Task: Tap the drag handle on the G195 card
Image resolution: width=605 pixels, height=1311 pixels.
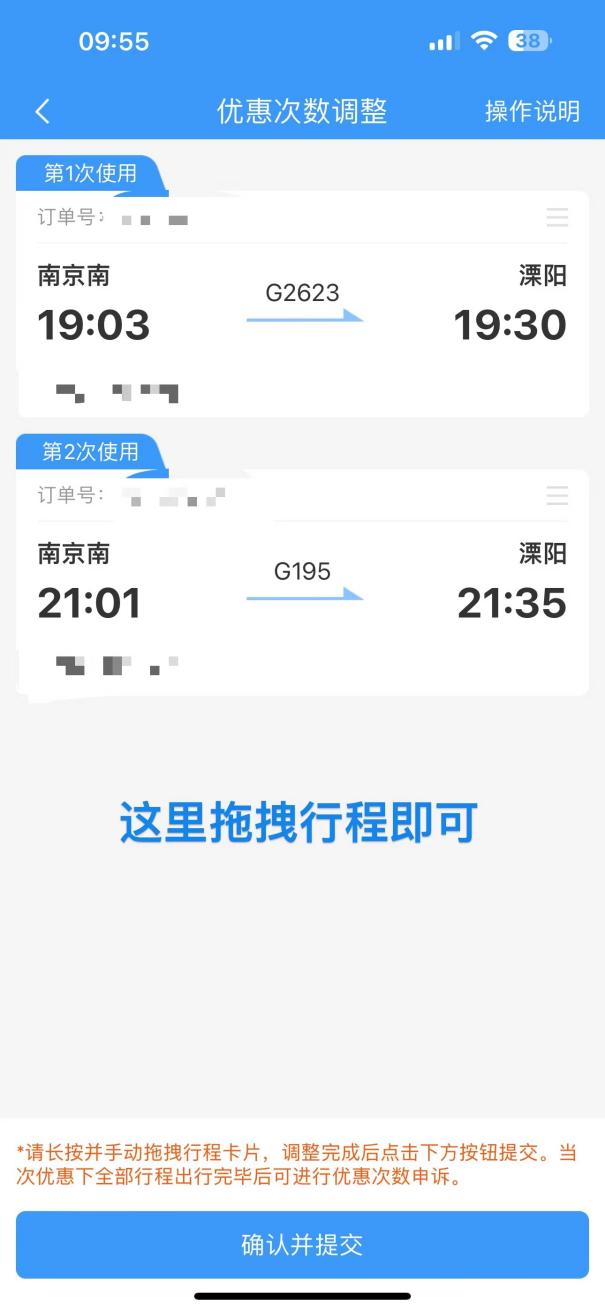Action: (557, 495)
